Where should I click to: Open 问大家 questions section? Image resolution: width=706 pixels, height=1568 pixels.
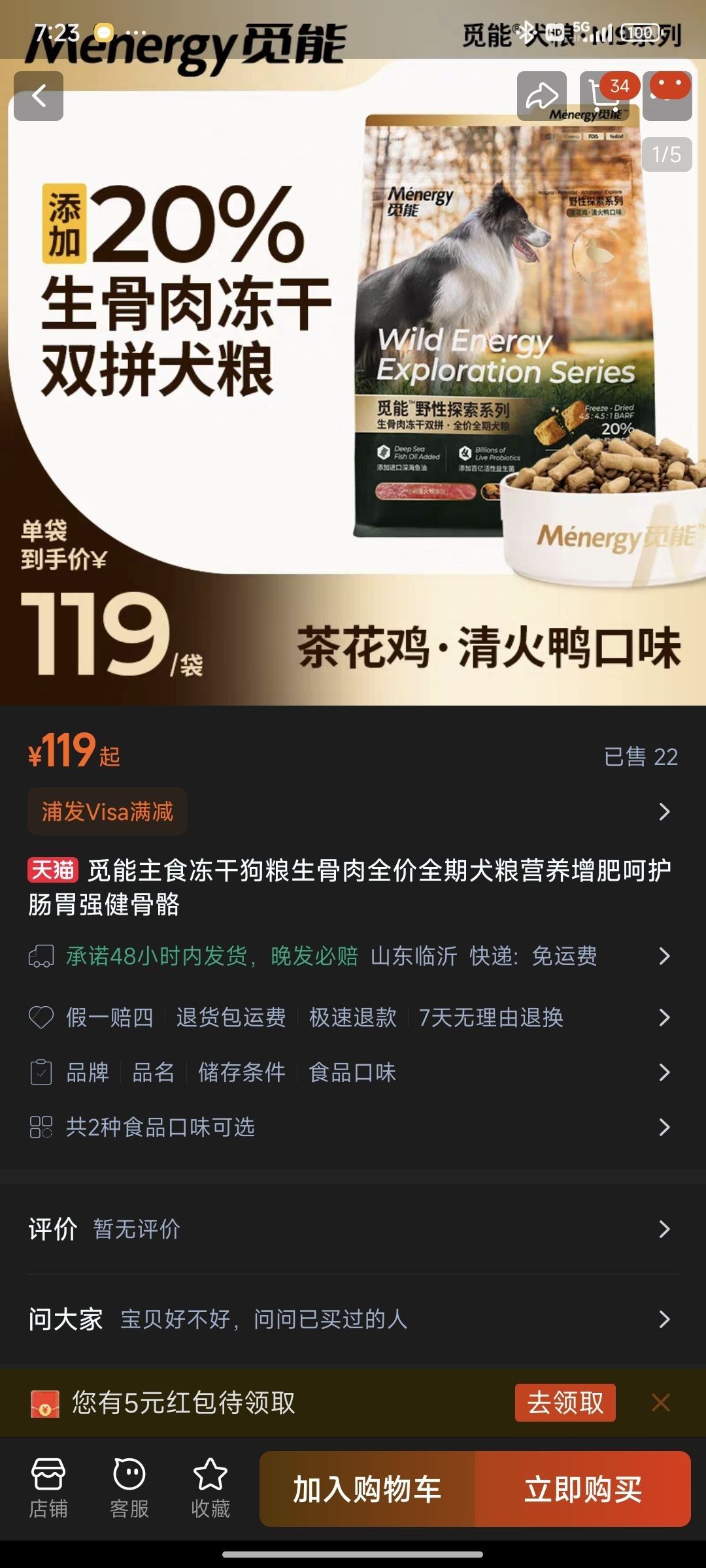pos(353,1319)
